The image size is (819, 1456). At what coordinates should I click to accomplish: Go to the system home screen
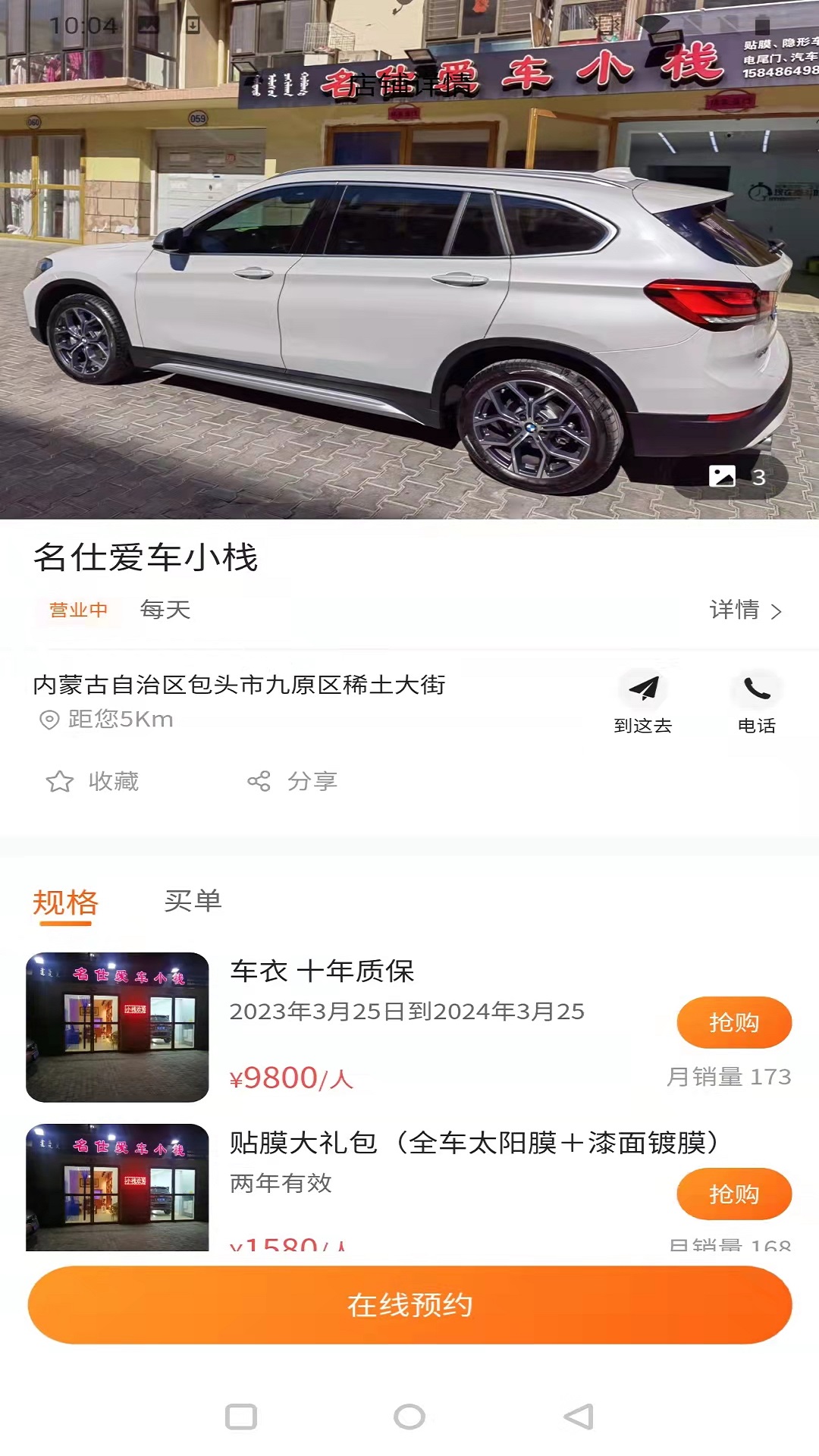(x=409, y=1417)
